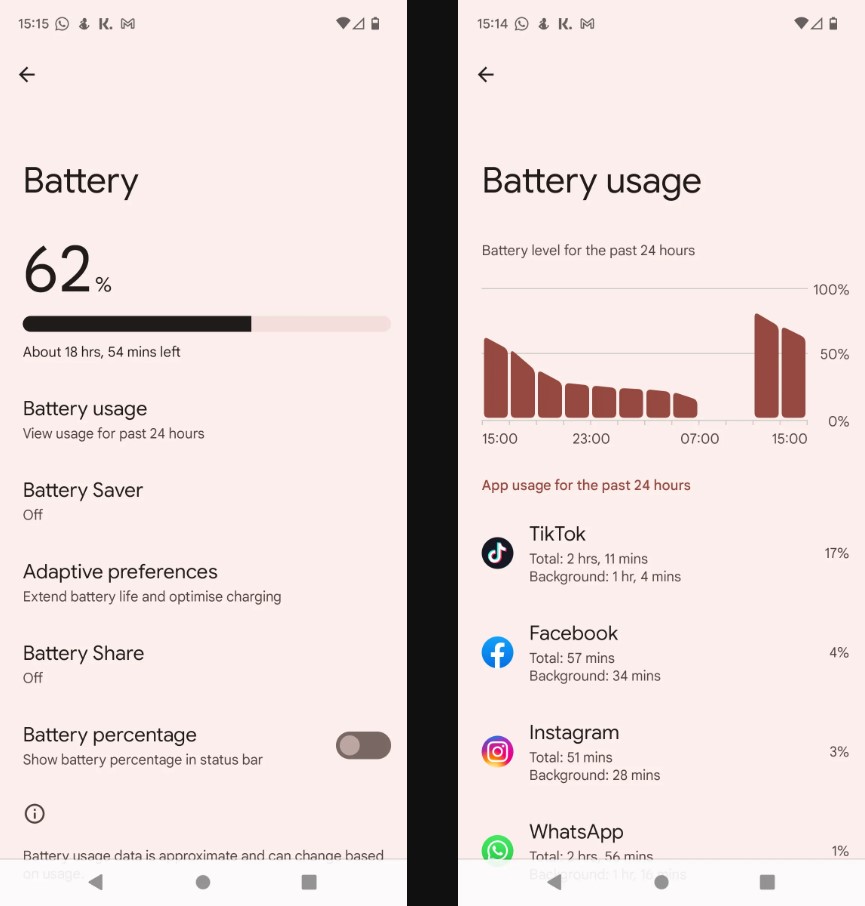
Task: Go back from the Battery usage screen
Action: click(486, 74)
